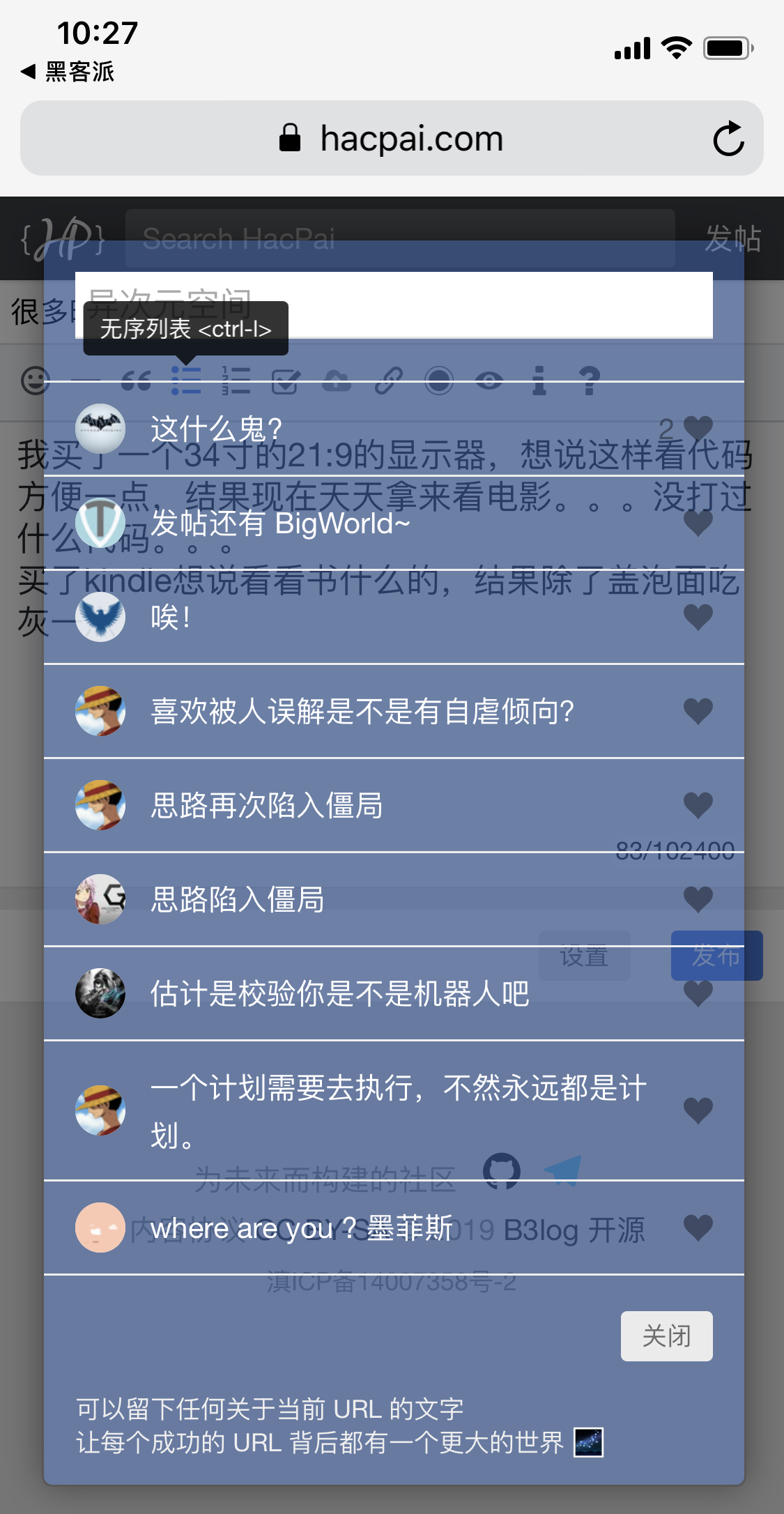Like the comment where are you? 墨菲斯
Image resolution: width=784 pixels, height=1514 pixels.
pyautogui.click(x=698, y=1228)
